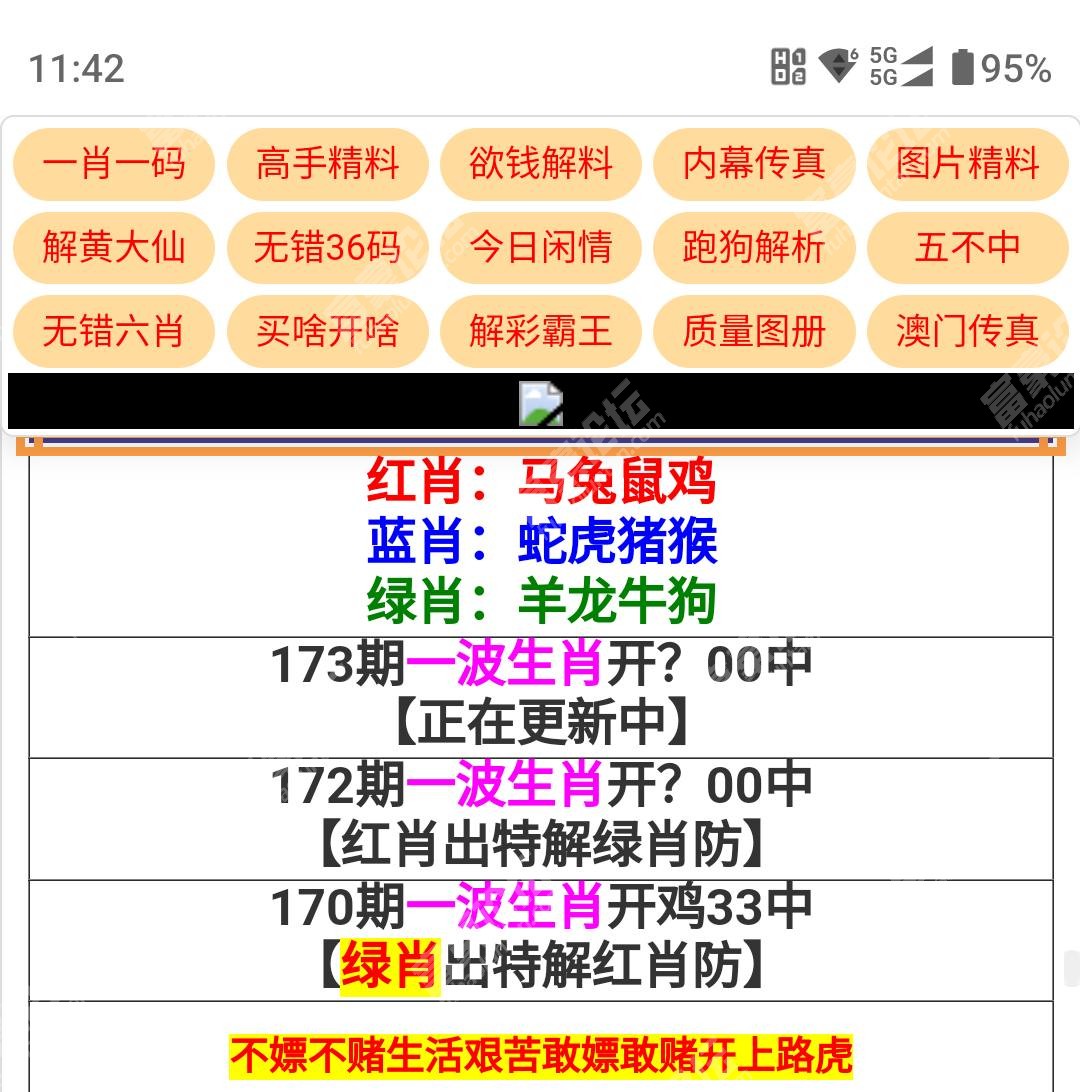The height and width of the screenshot is (1092, 1080).
Task: Open 内幕传真 page
Action: [754, 164]
